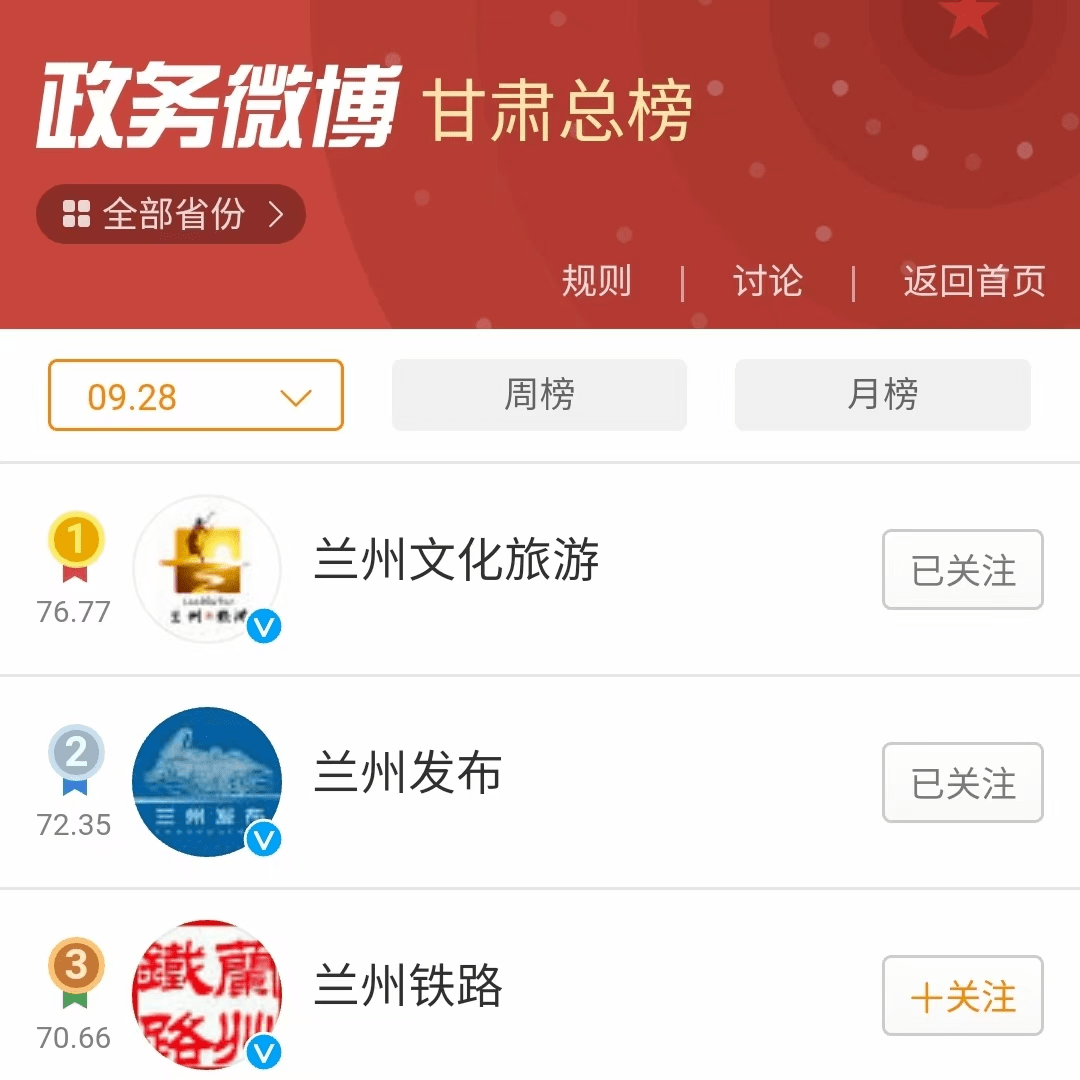Switch to the 月榜 monthly ranking
Viewport: 1080px width, 1080px height.
tap(882, 395)
